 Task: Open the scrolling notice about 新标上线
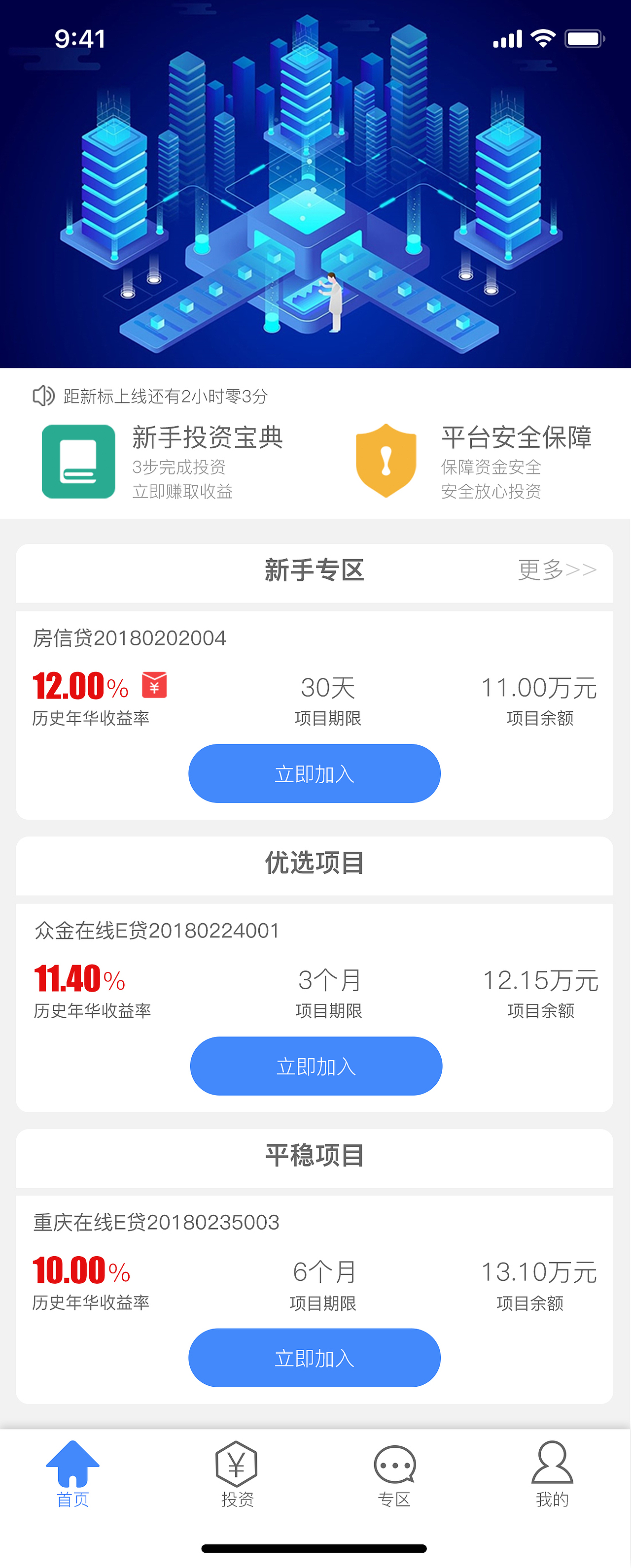click(x=165, y=396)
